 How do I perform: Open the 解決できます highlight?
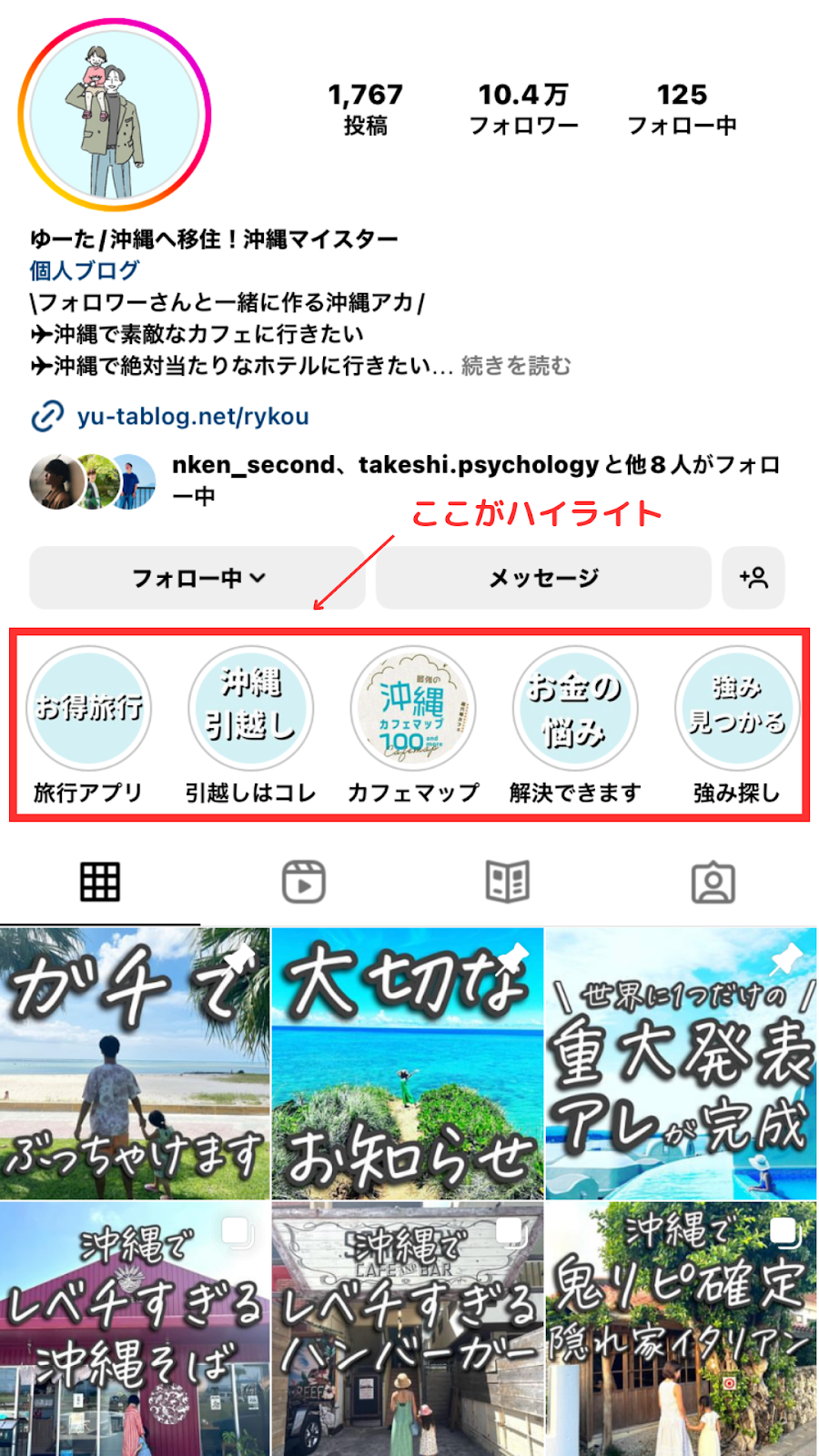(x=574, y=708)
